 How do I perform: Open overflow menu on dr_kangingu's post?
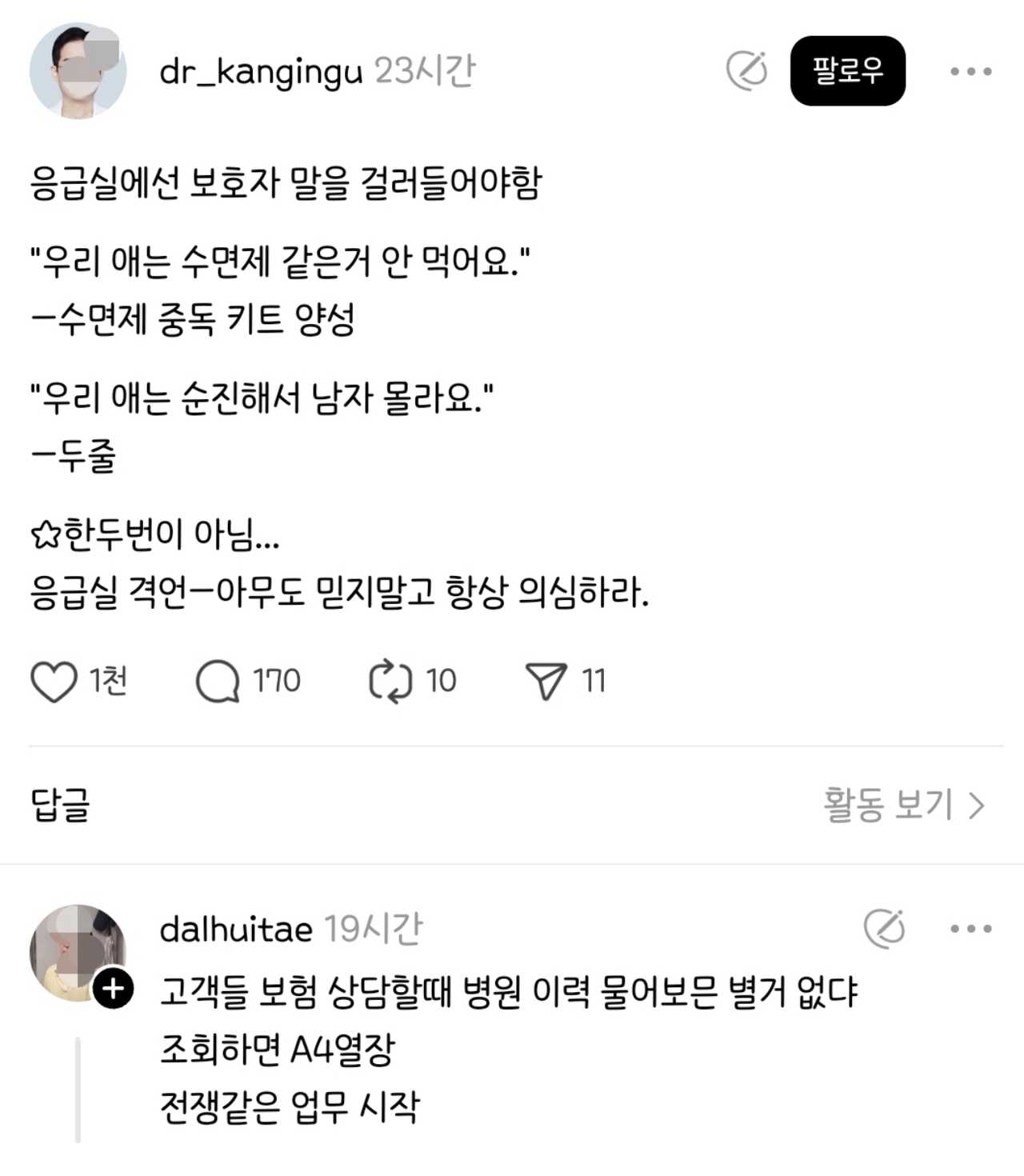(970, 71)
